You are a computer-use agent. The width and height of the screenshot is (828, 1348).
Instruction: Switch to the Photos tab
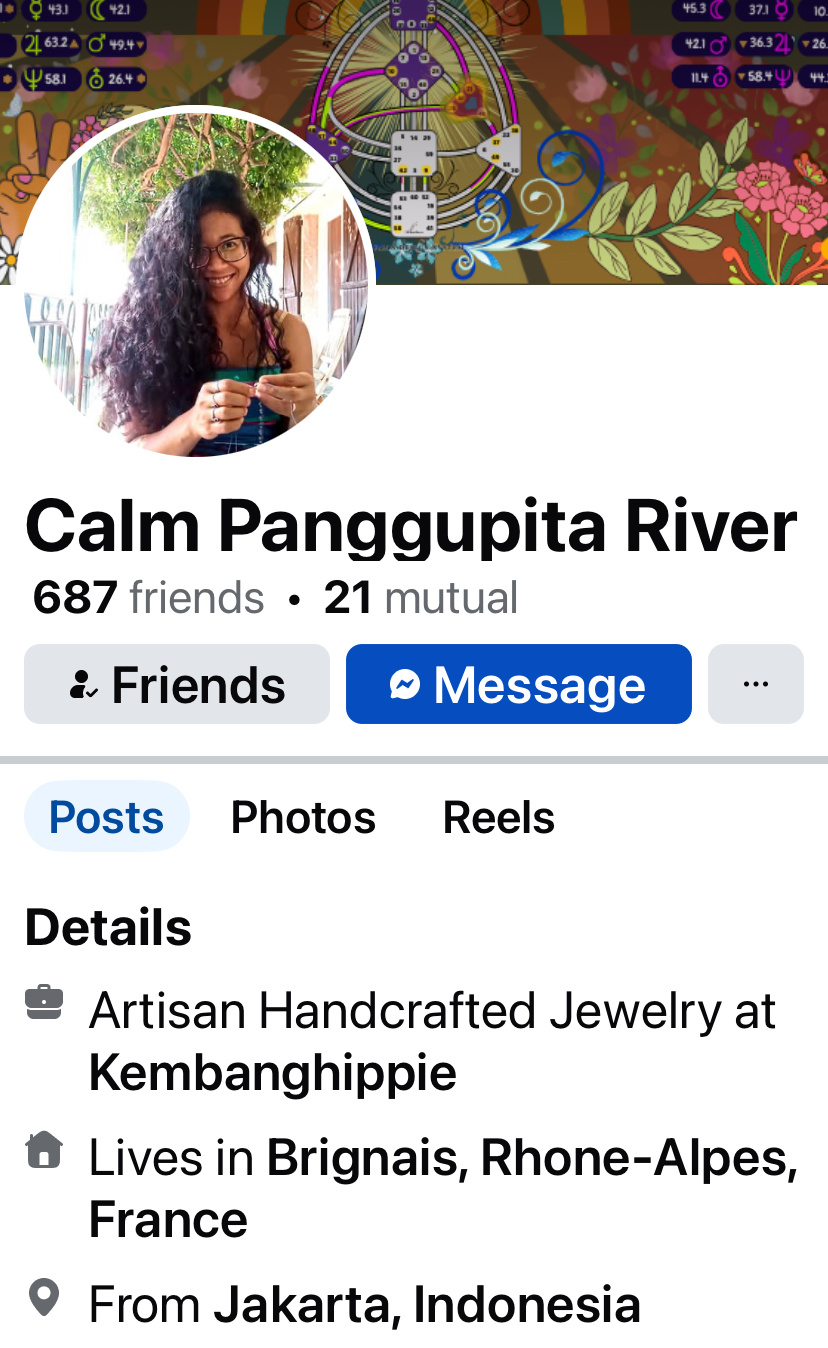pyautogui.click(x=303, y=817)
